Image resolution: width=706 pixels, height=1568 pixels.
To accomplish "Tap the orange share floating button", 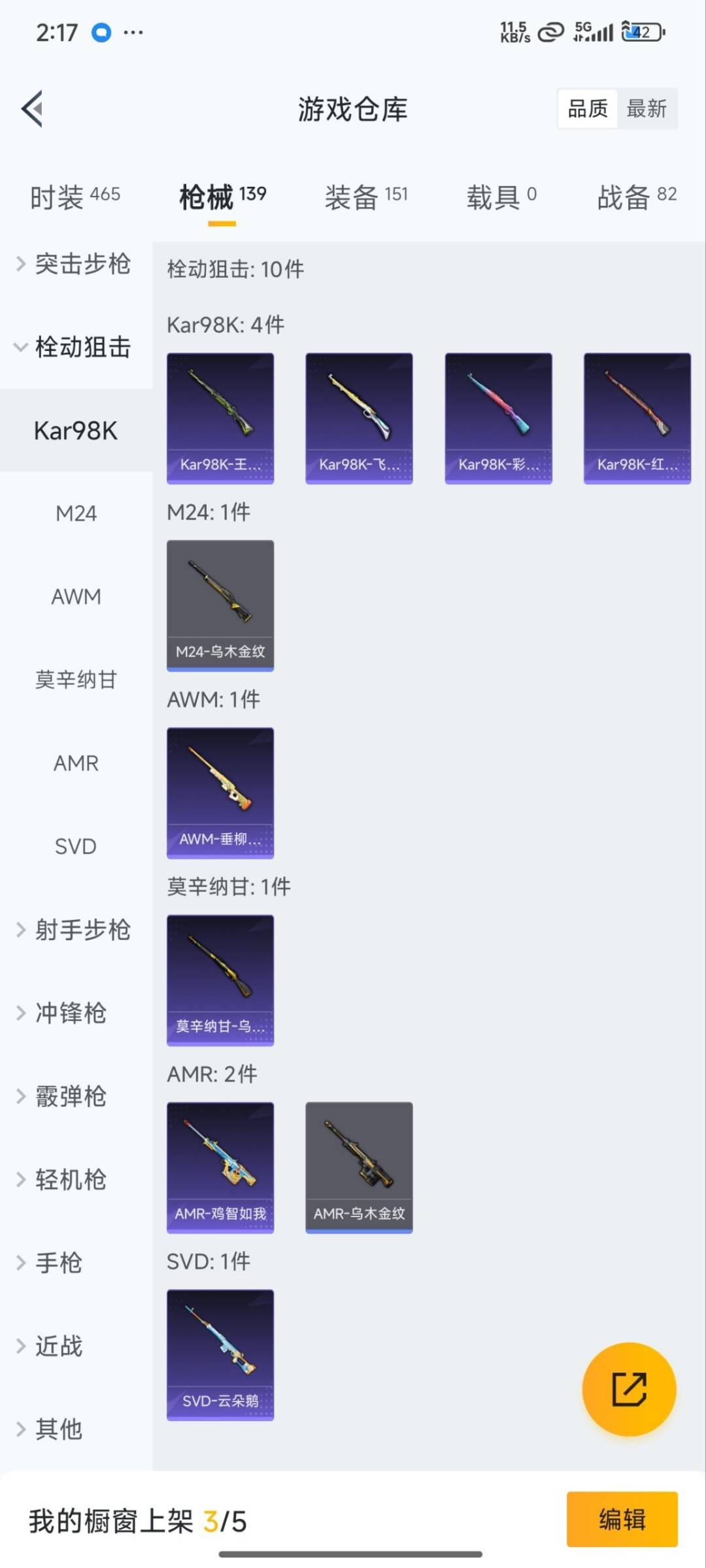I will tap(629, 1389).
